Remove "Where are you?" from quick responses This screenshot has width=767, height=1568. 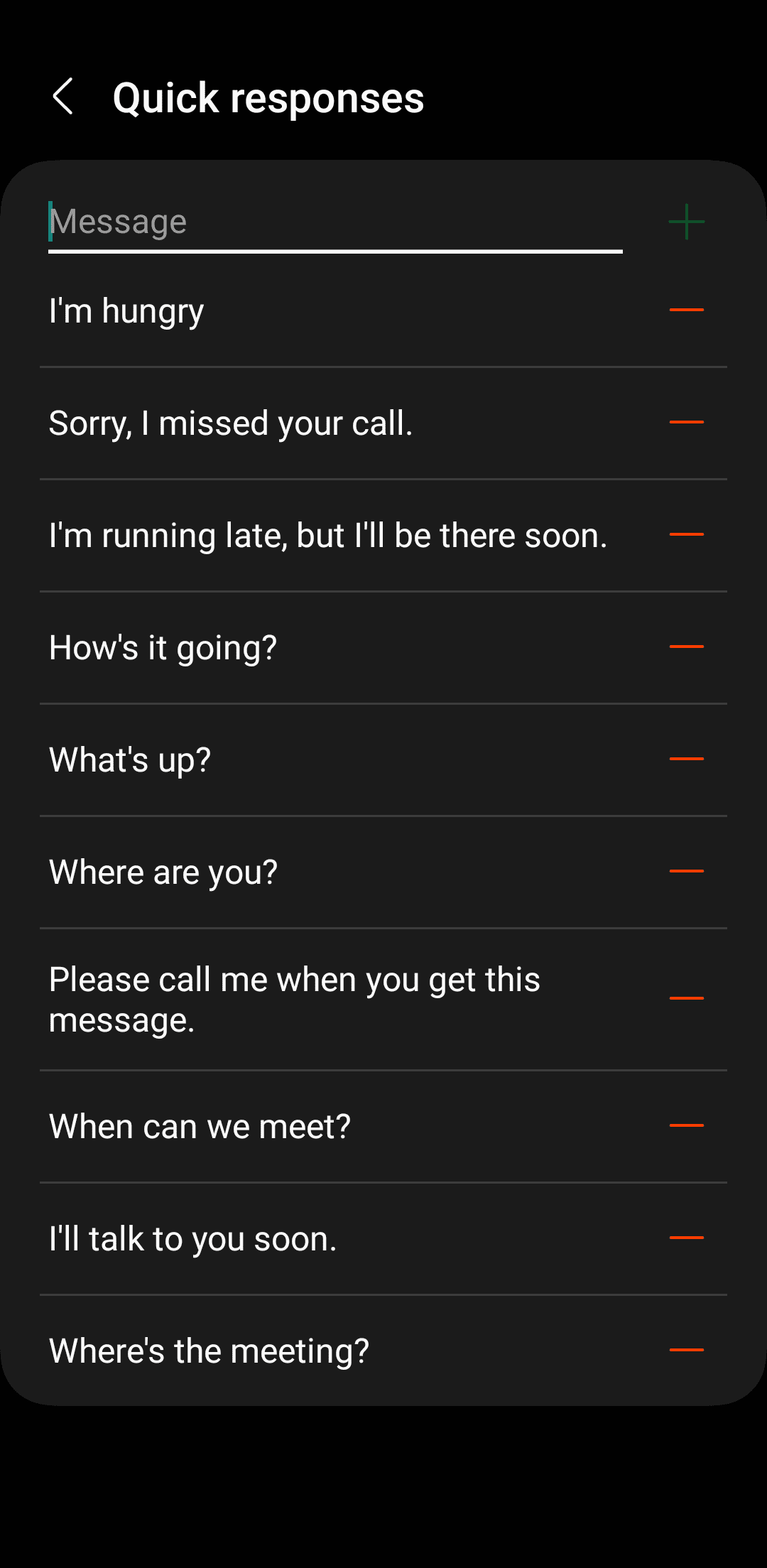[x=686, y=870]
